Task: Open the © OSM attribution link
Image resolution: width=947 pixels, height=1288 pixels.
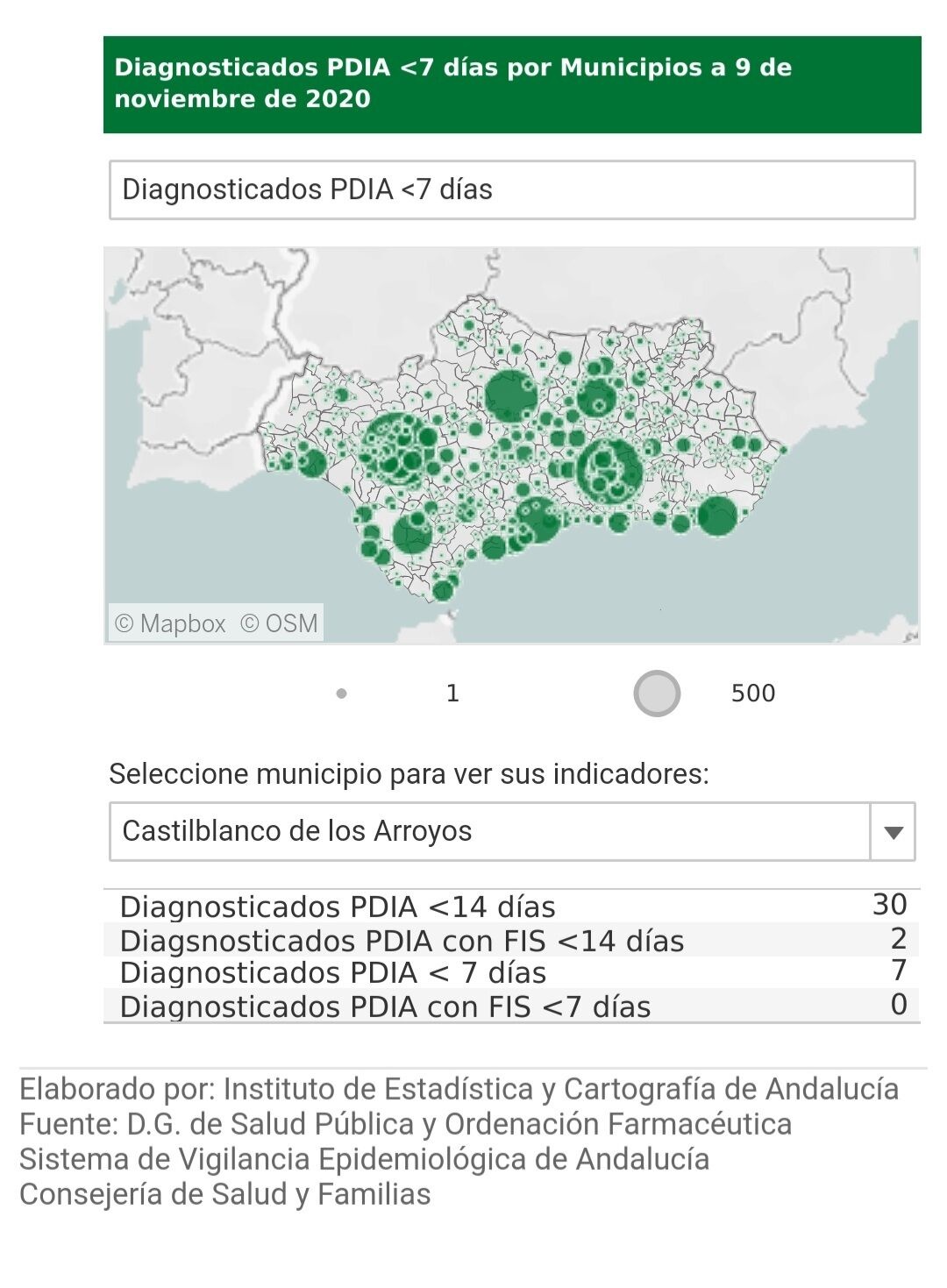Action: (279, 623)
